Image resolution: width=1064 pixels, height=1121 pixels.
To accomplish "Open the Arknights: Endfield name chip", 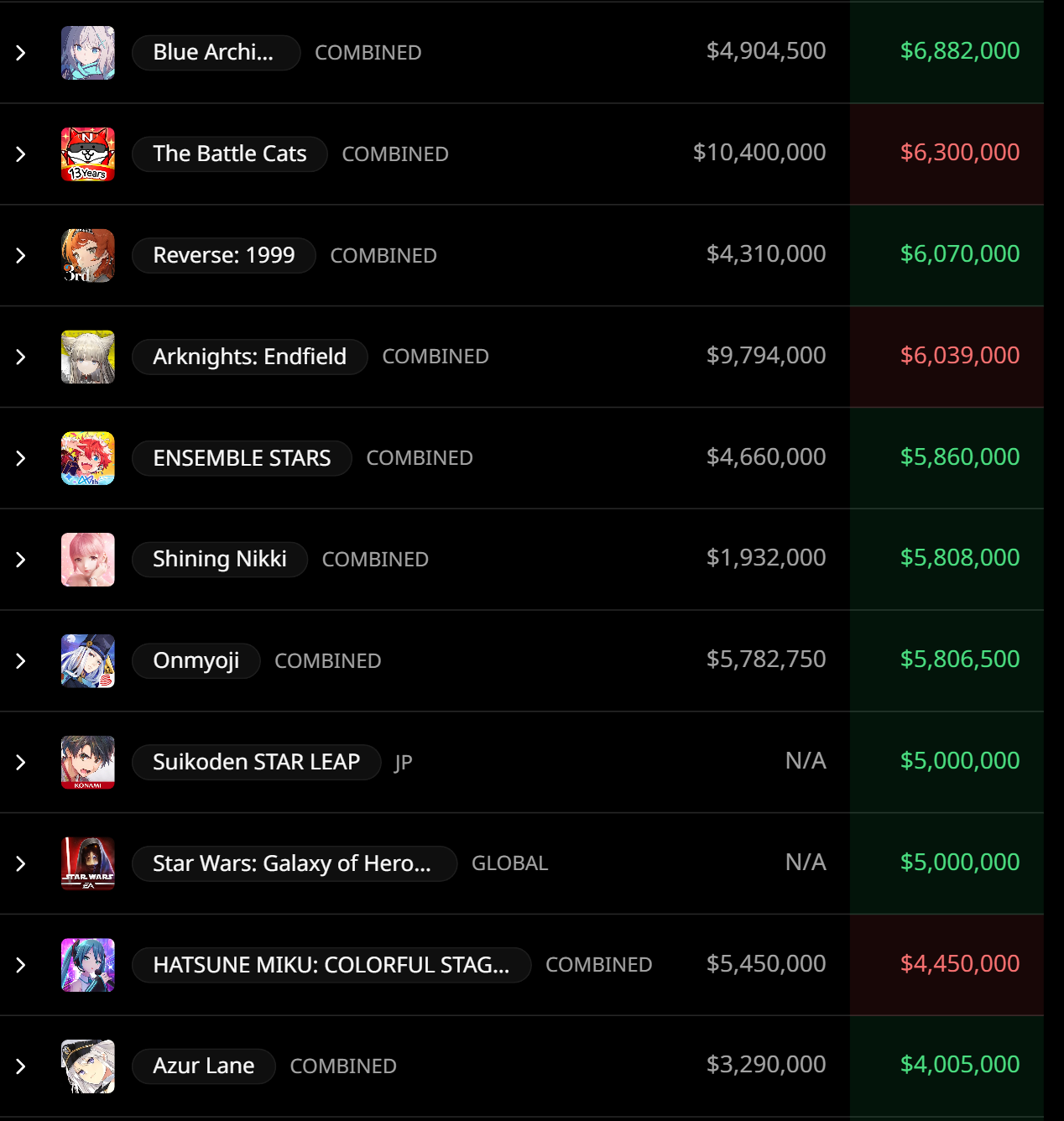I will pyautogui.click(x=249, y=357).
